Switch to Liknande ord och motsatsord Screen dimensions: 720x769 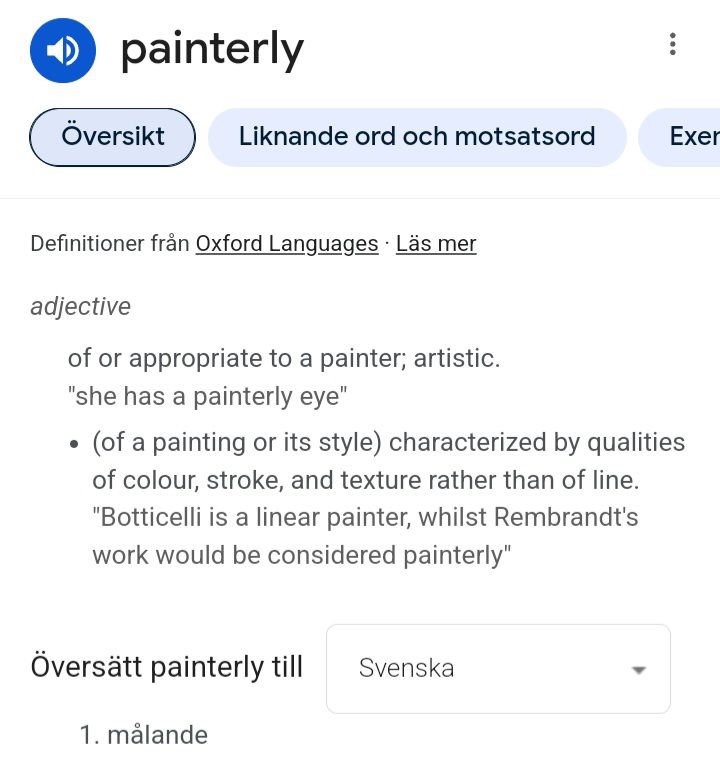coord(417,137)
